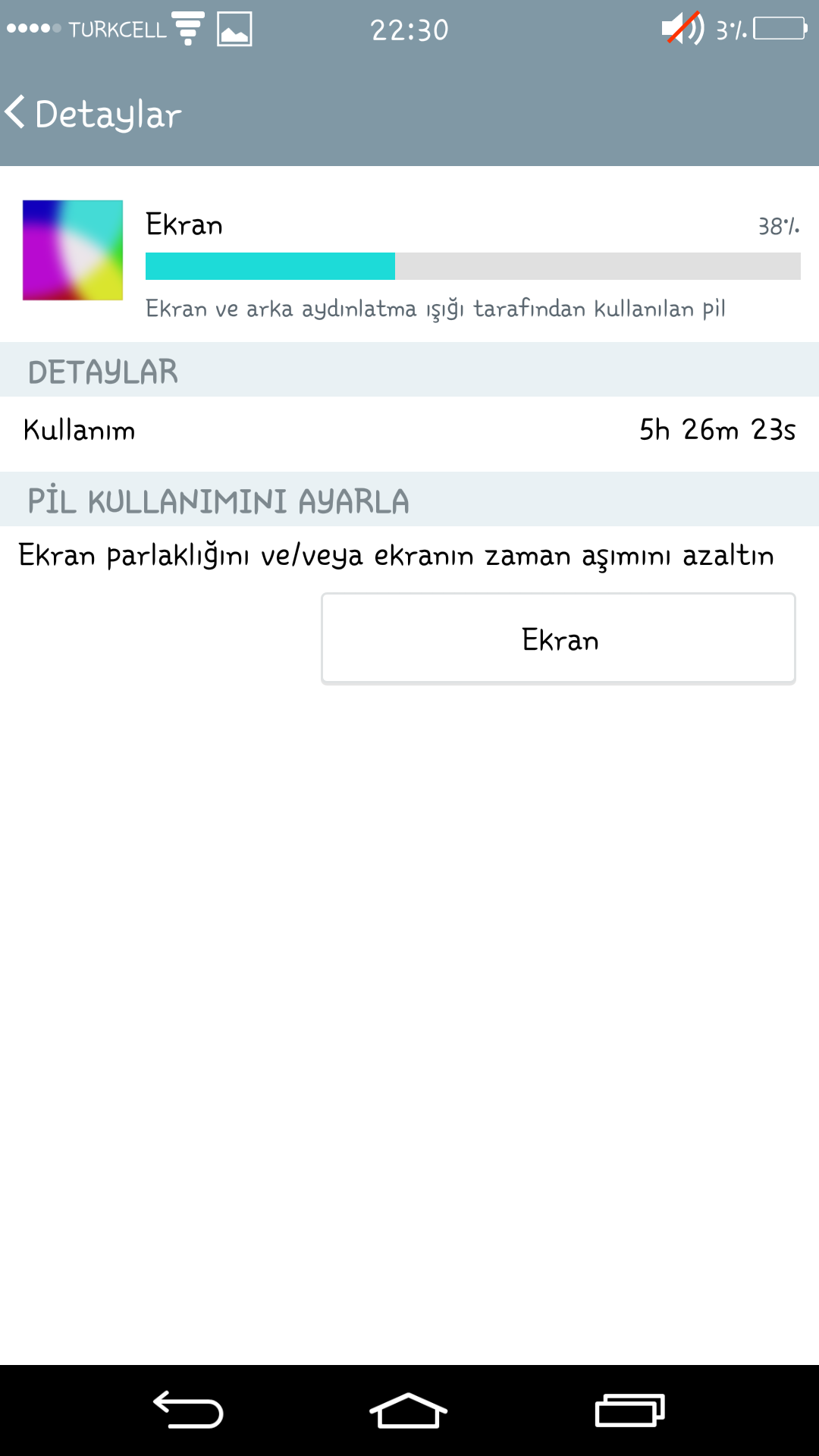Go to the home screen
The height and width of the screenshot is (1456, 819).
409,1410
